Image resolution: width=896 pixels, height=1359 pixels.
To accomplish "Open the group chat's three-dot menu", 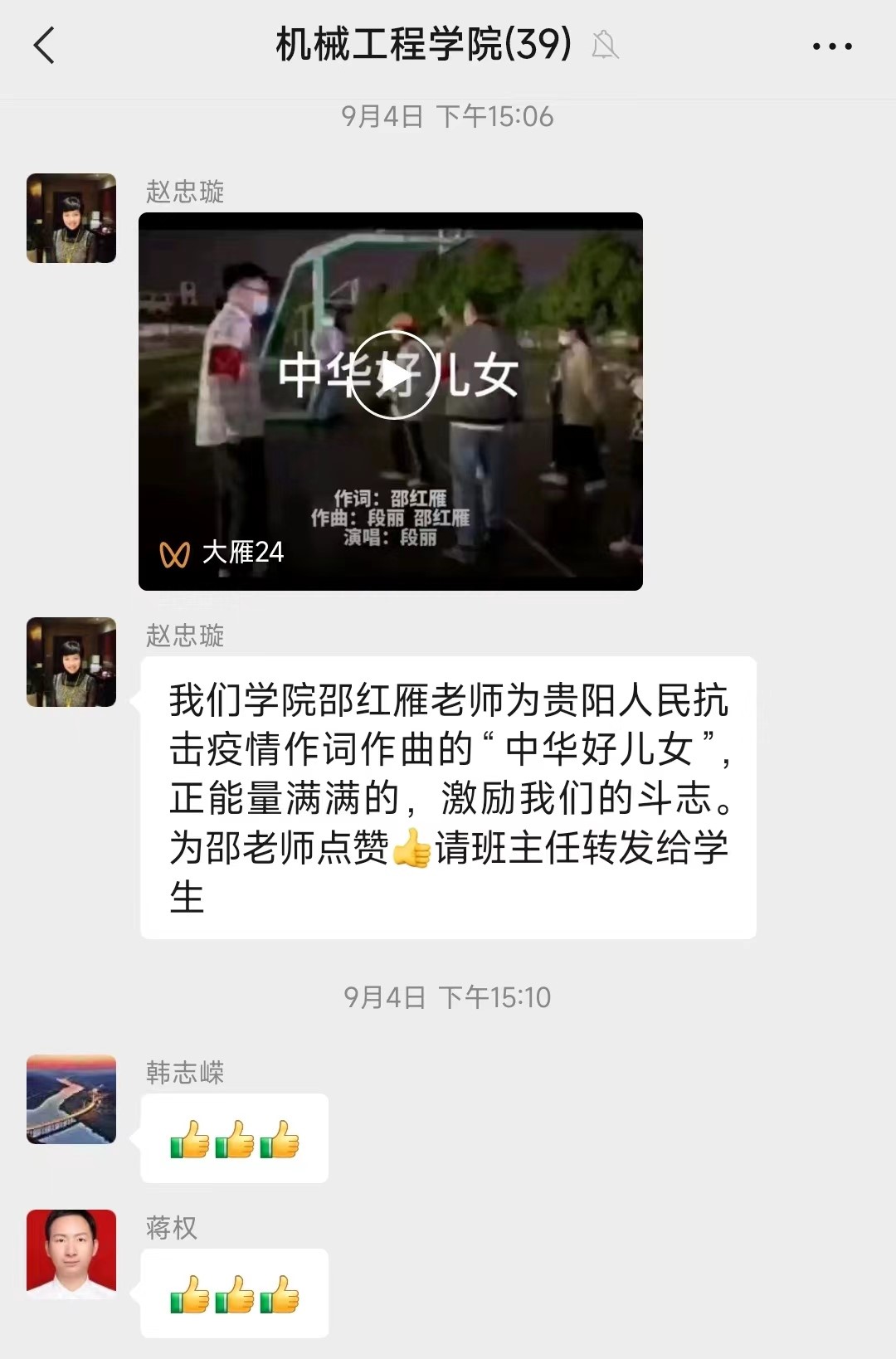I will [832, 46].
